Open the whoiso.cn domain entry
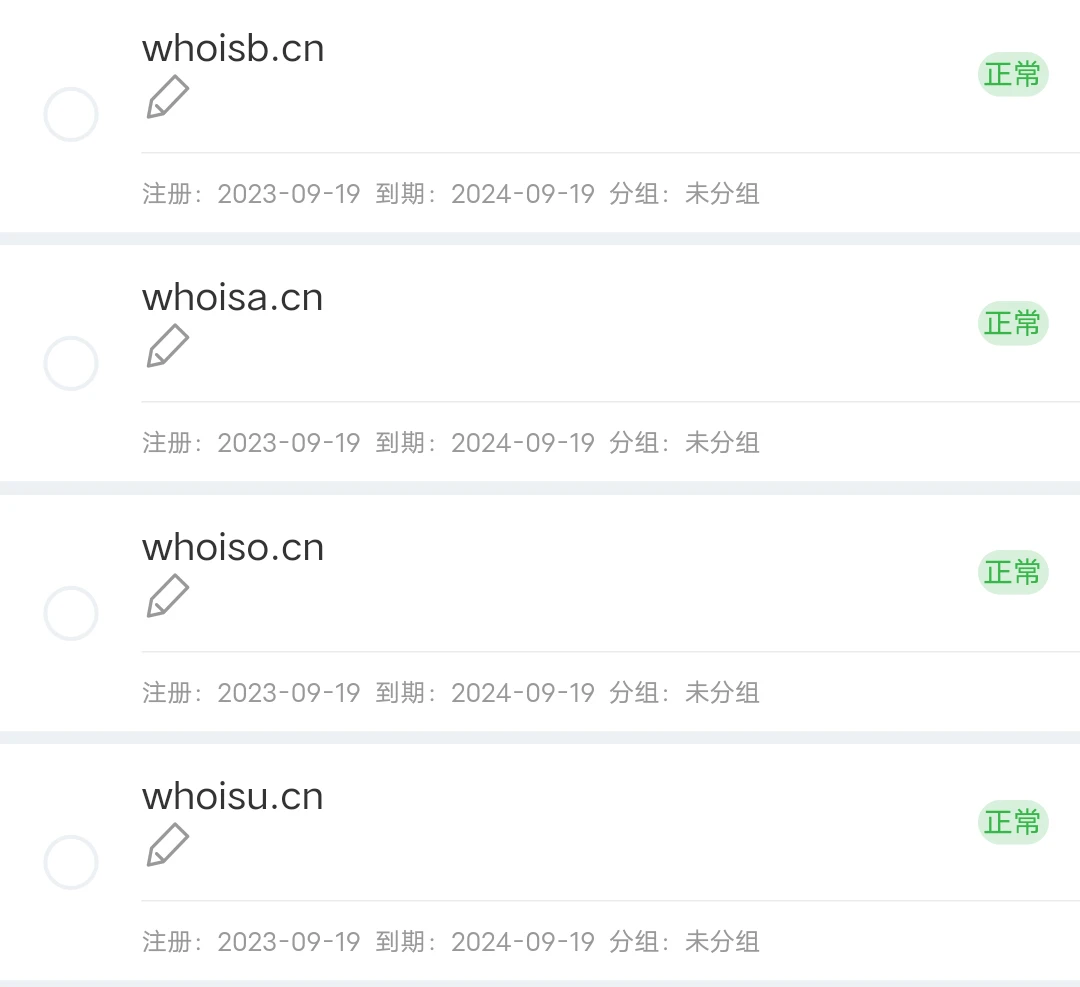The width and height of the screenshot is (1080, 987). (233, 548)
